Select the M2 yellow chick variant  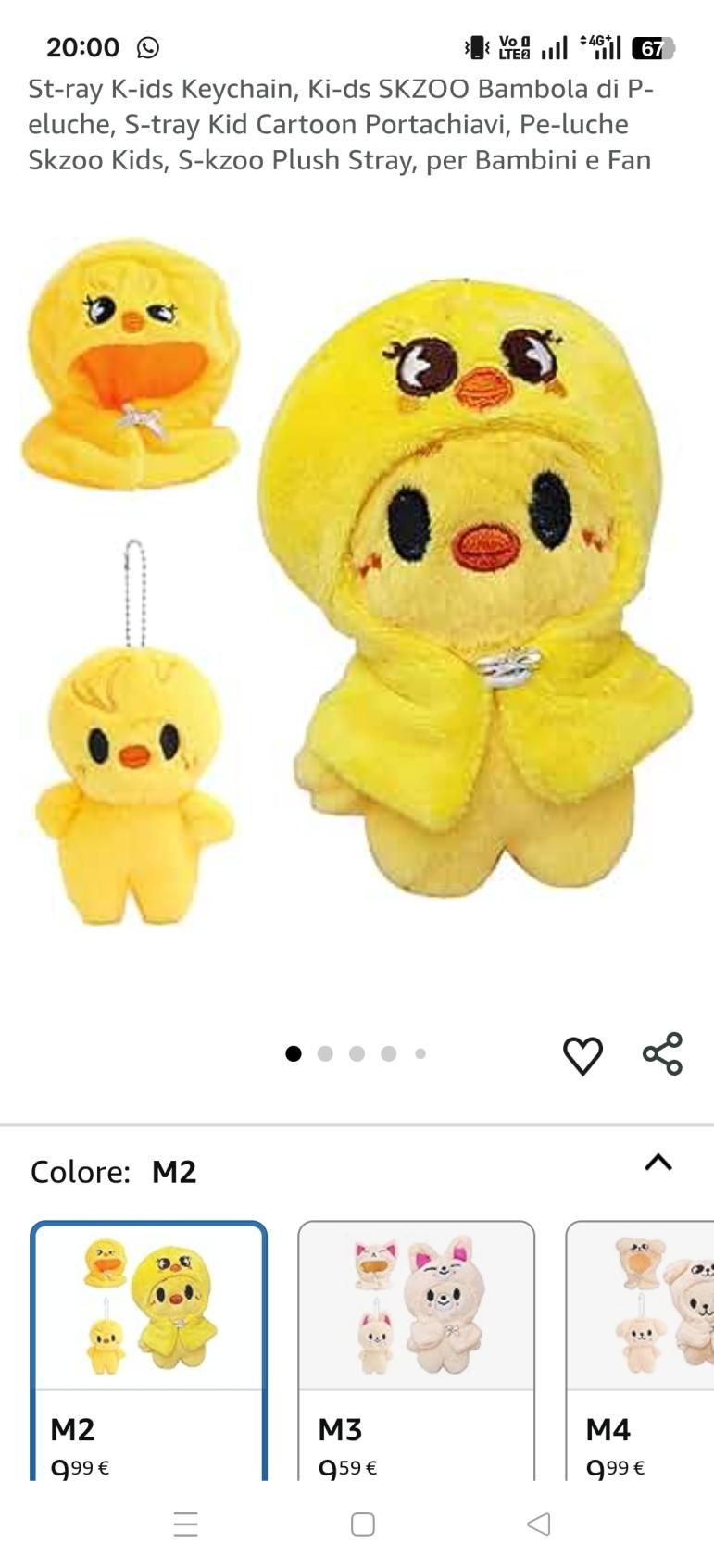tap(149, 1349)
